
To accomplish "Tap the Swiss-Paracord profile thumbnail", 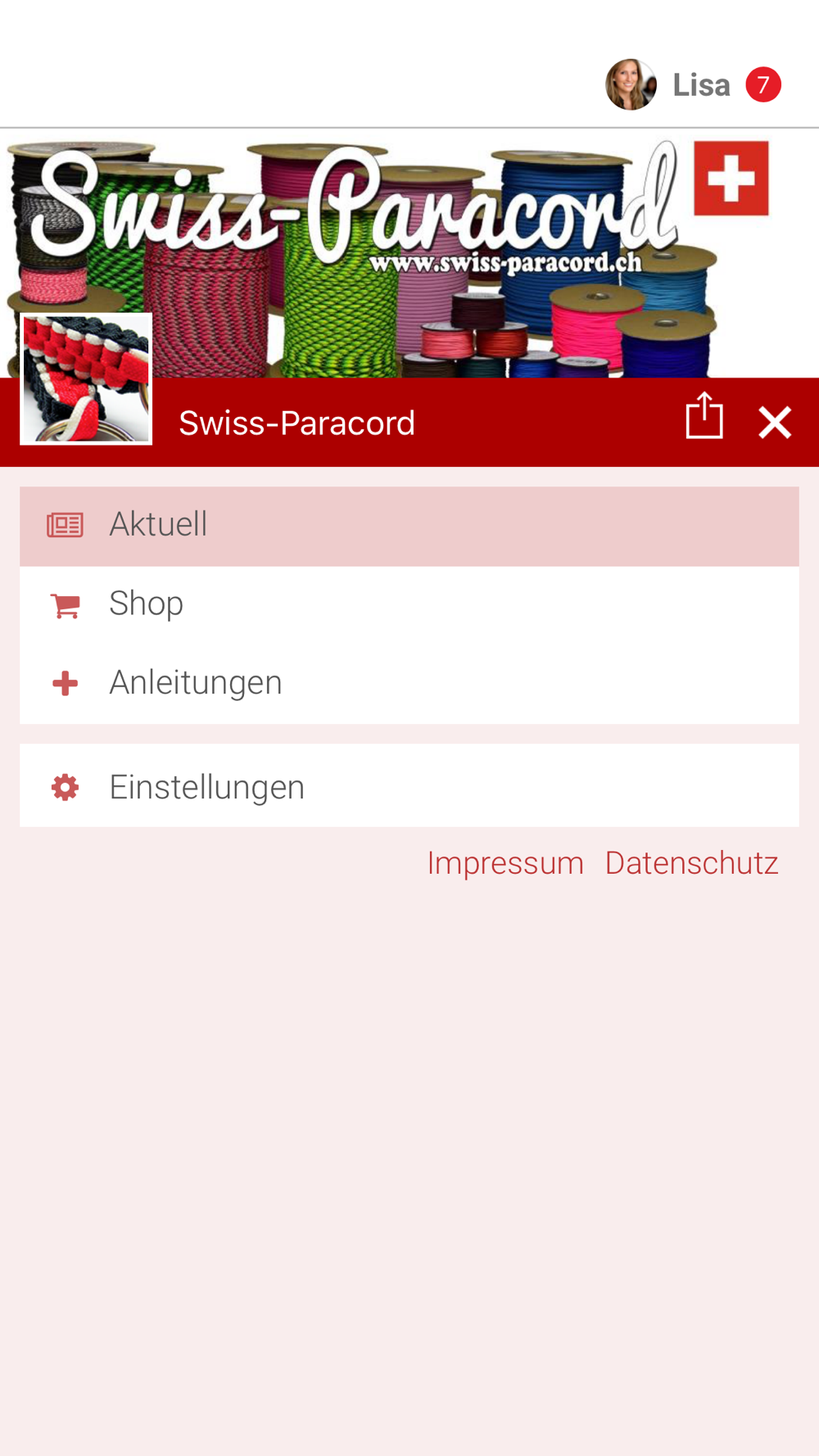I will pyautogui.click(x=86, y=379).
